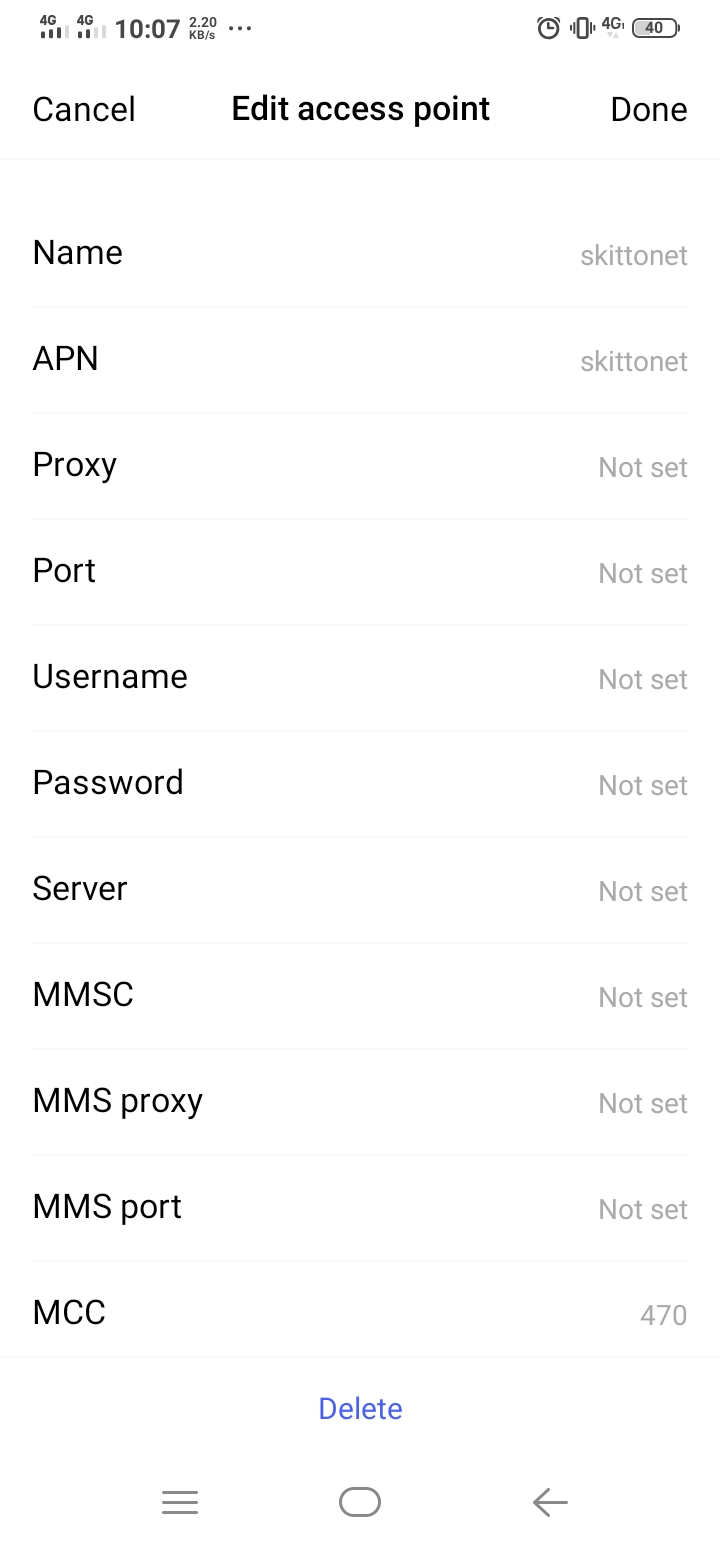Set the Proxy value
The height and width of the screenshot is (1544, 720).
[x=360, y=466]
